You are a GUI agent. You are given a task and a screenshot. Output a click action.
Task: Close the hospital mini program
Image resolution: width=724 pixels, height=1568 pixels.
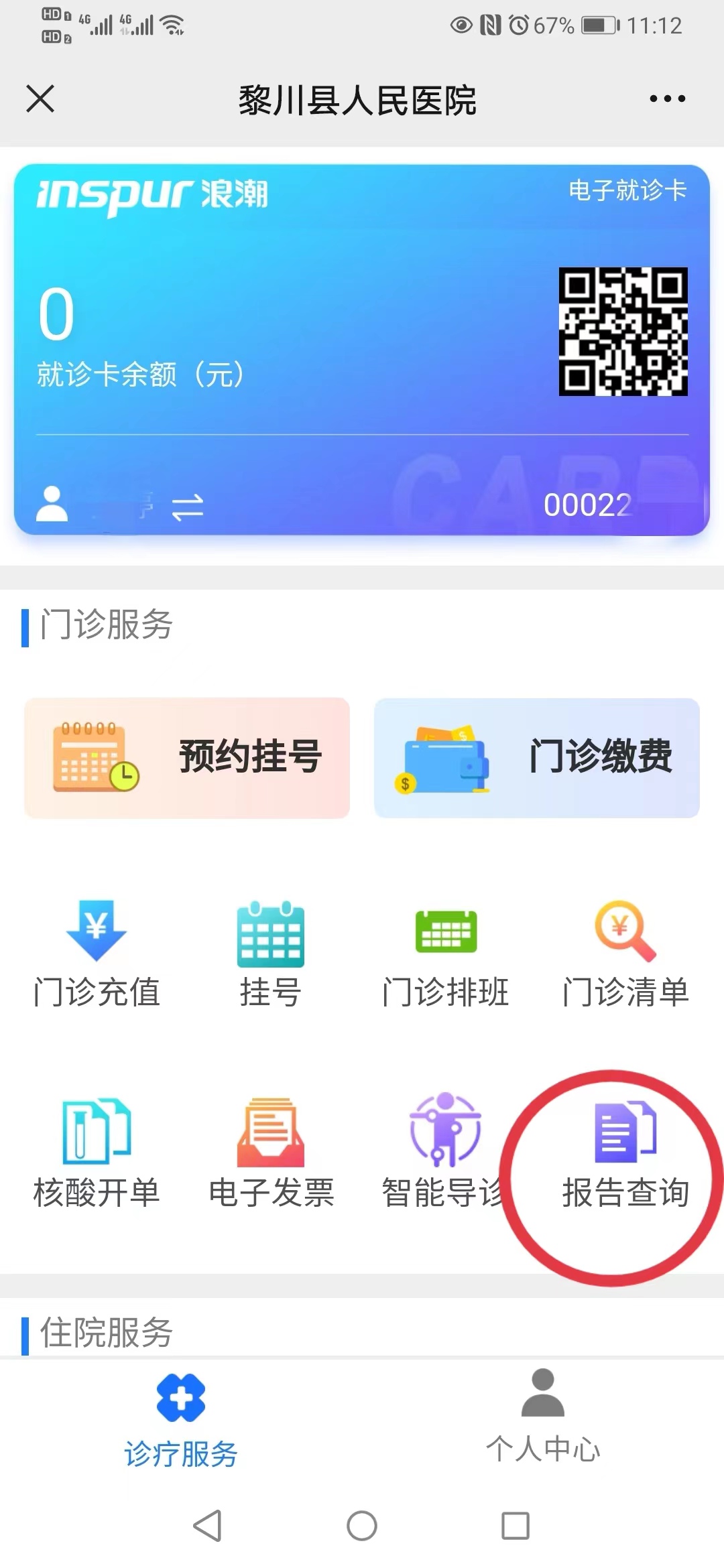pos(40,99)
